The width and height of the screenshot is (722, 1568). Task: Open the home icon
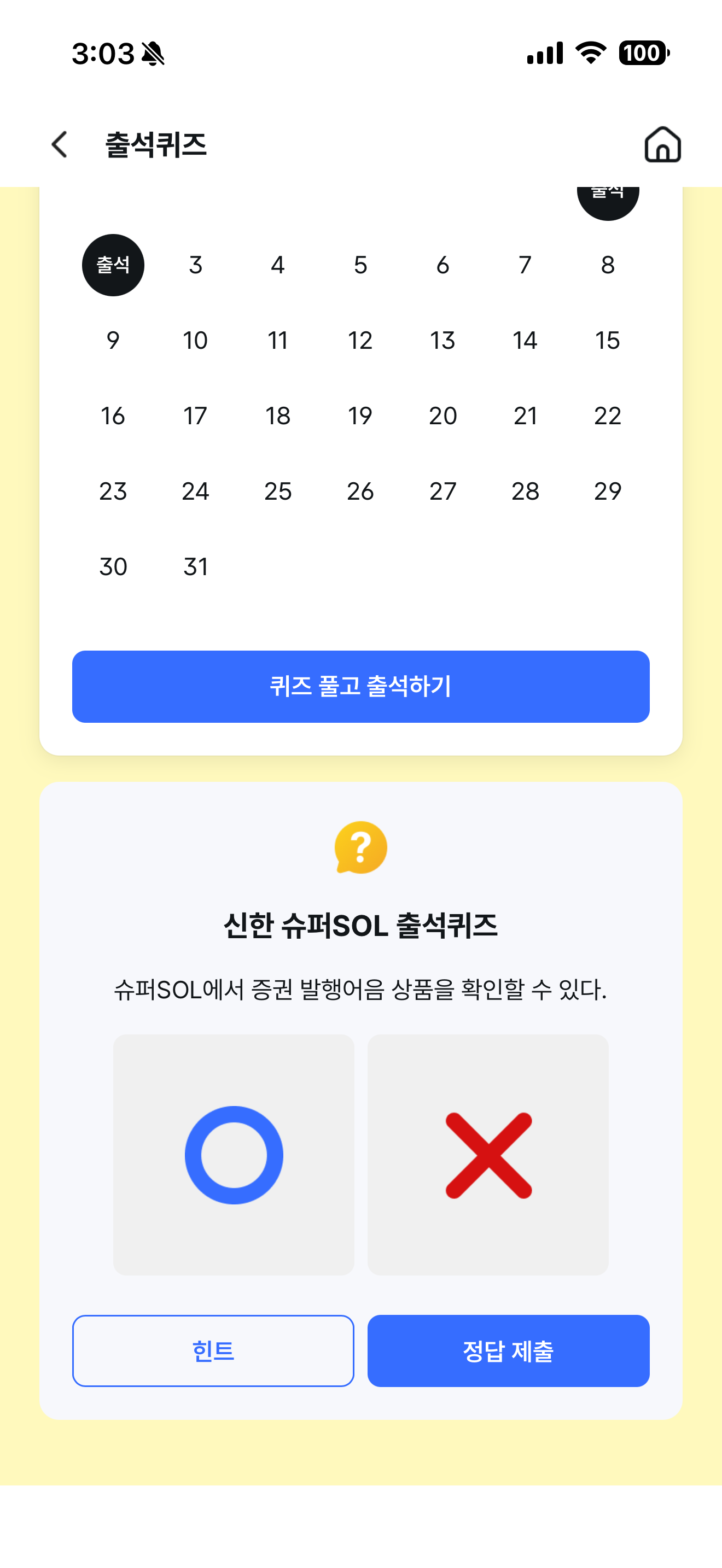click(x=662, y=145)
